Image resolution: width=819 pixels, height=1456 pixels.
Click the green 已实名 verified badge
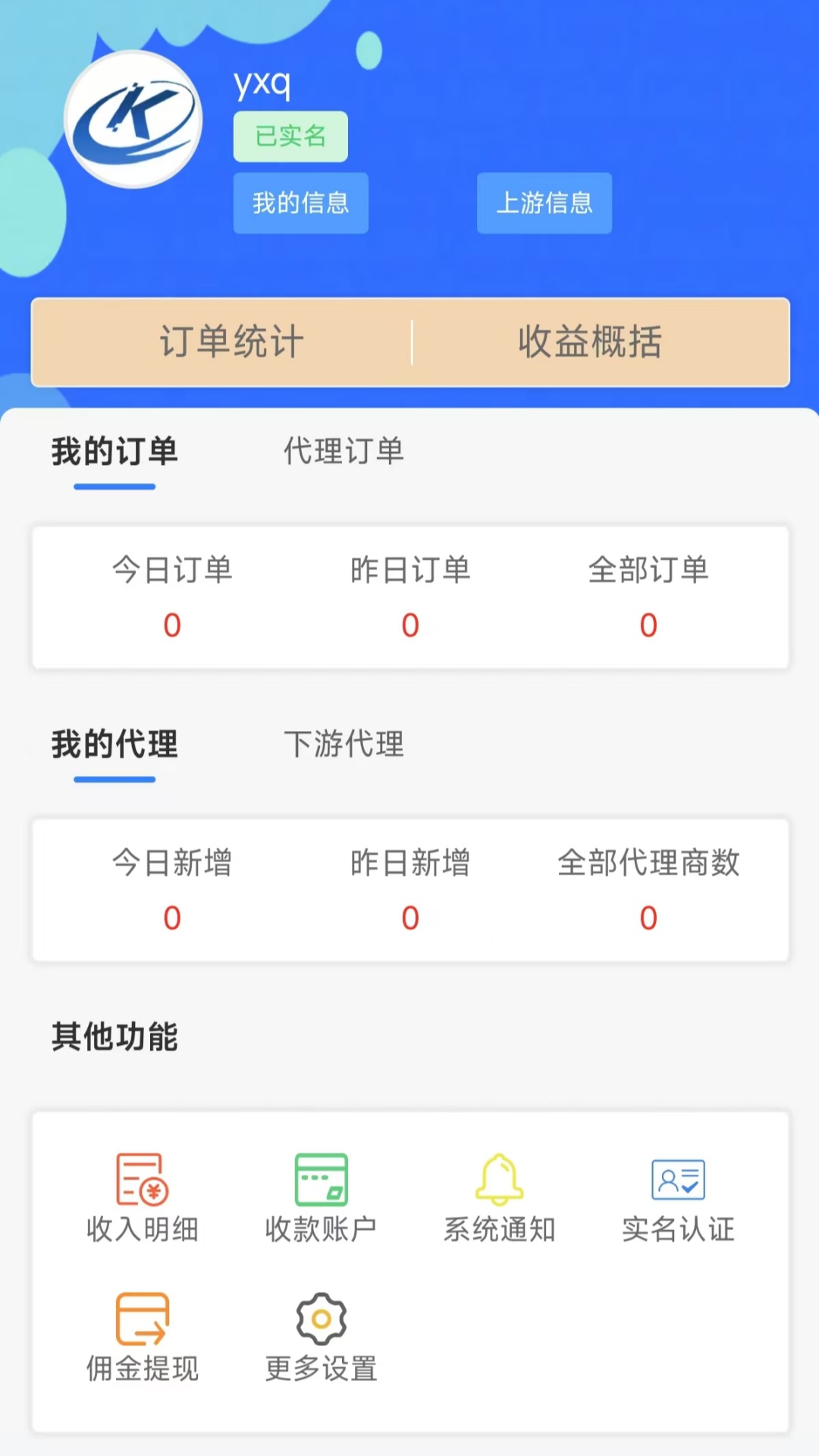(x=290, y=136)
